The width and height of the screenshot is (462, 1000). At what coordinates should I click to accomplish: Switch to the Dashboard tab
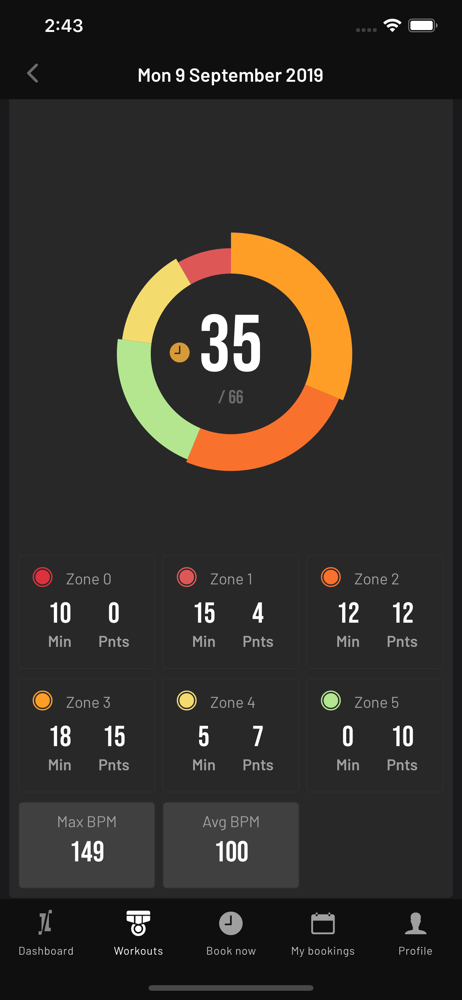coord(46,934)
